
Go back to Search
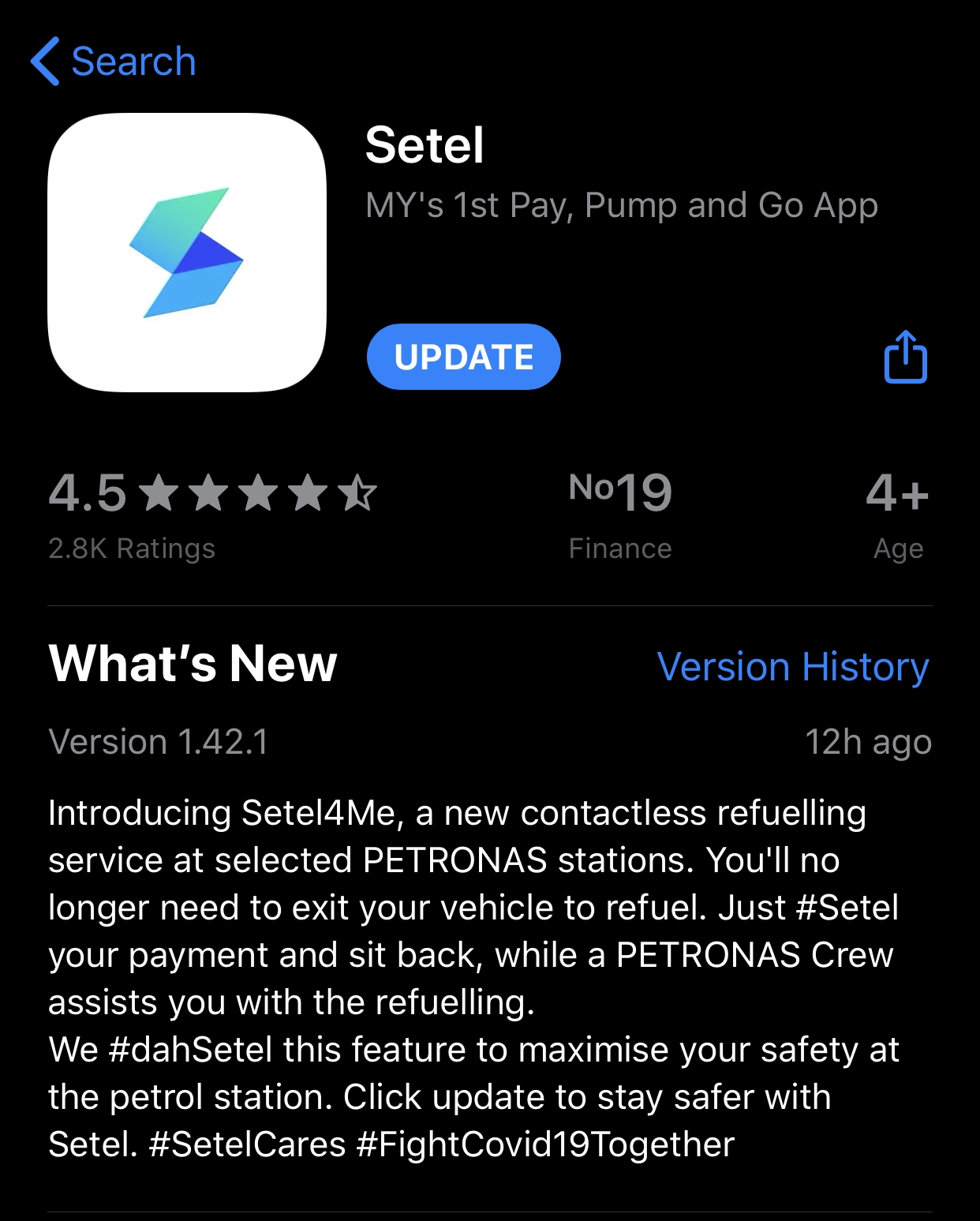tap(114, 62)
